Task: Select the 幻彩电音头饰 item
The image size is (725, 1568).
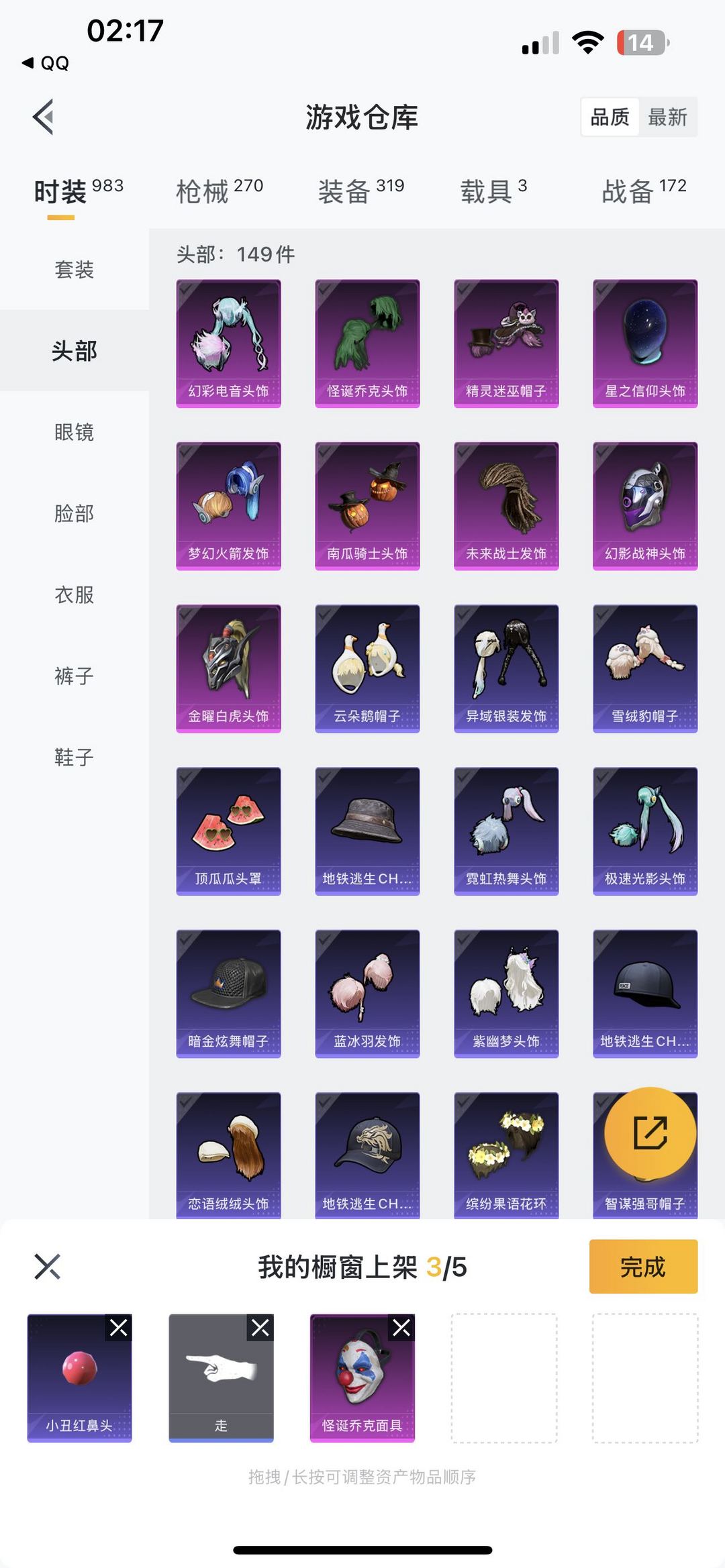Action: [x=228, y=344]
